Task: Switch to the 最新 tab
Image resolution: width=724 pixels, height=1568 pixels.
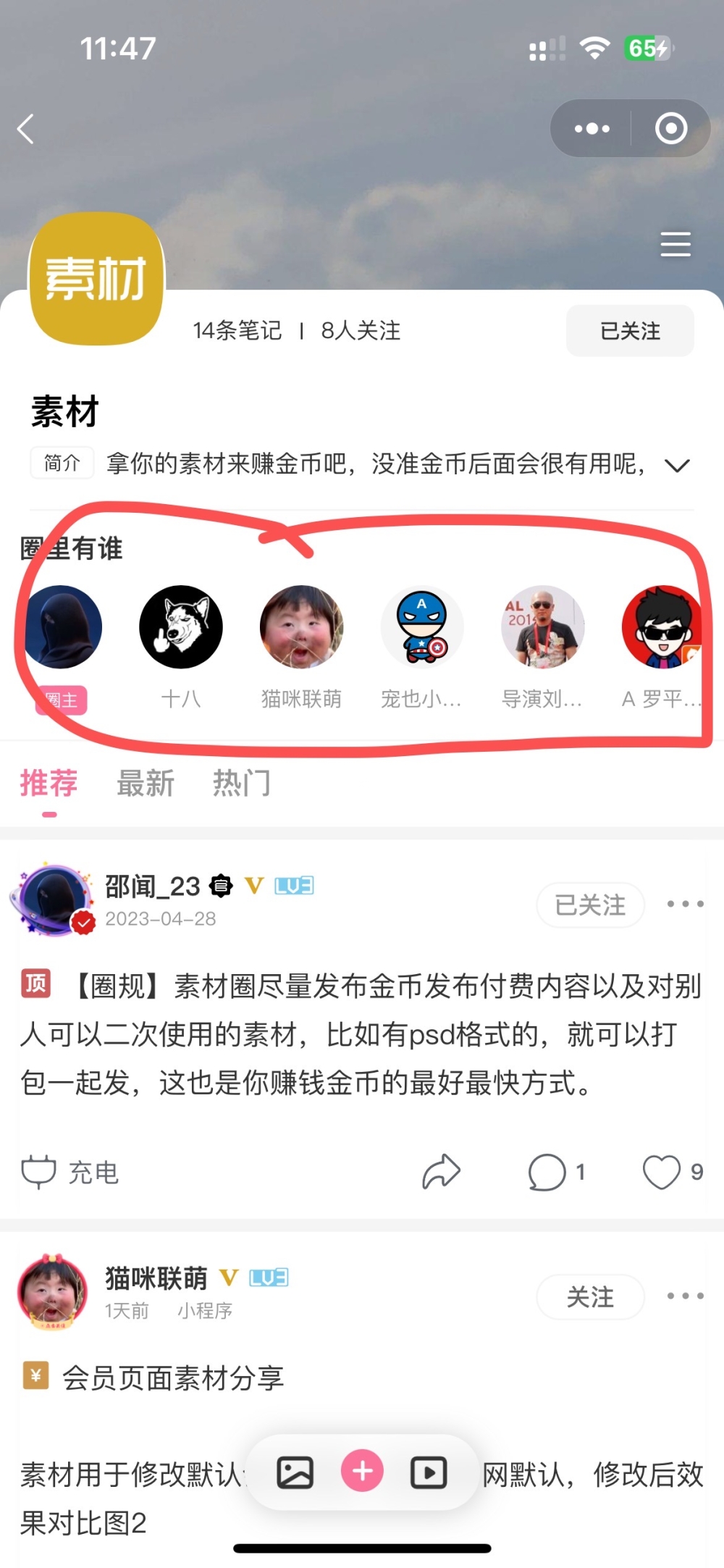Action: (x=146, y=784)
